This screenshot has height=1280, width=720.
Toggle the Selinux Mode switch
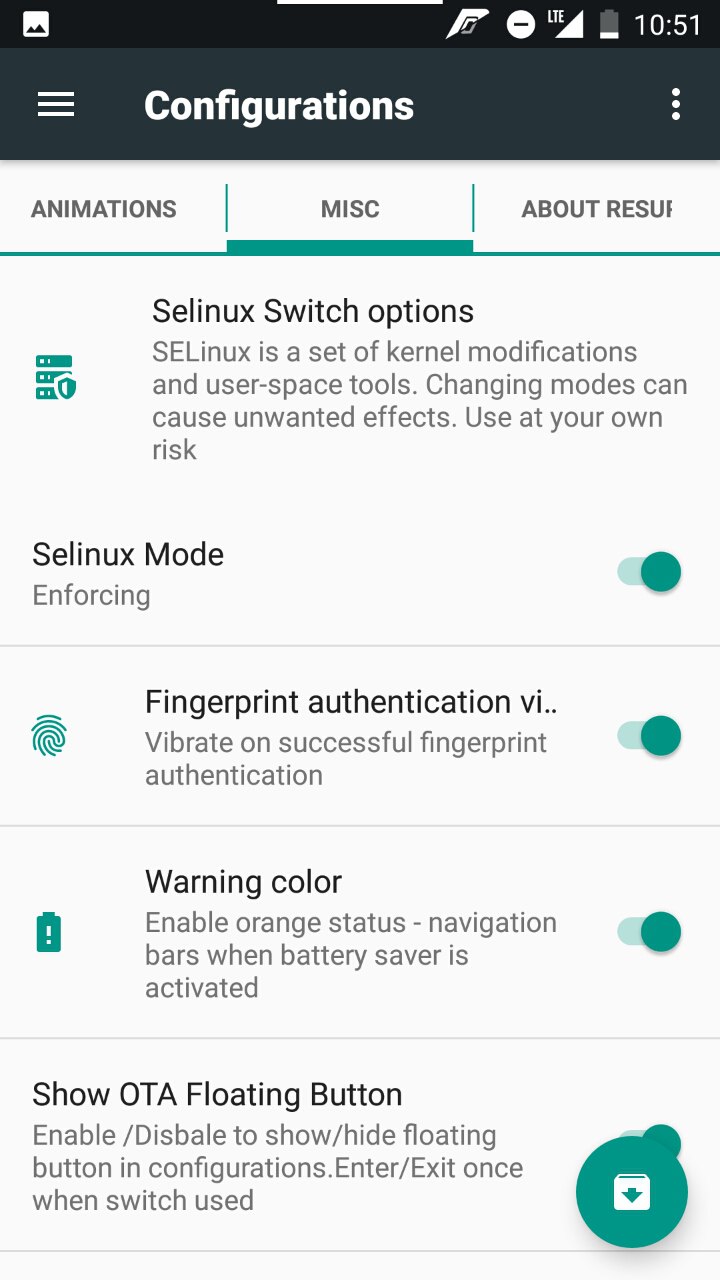[x=649, y=573]
